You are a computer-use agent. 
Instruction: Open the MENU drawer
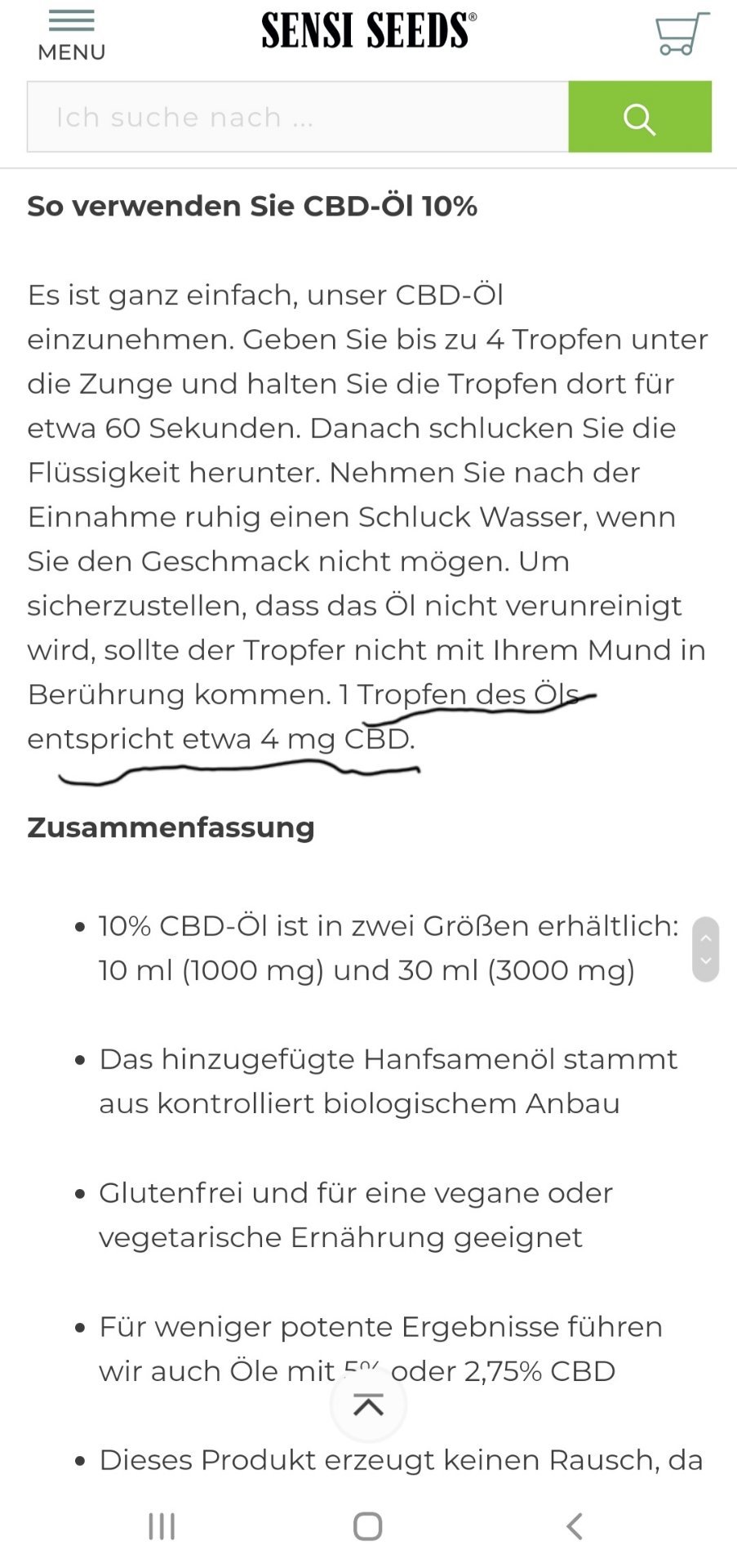pyautogui.click(x=72, y=36)
